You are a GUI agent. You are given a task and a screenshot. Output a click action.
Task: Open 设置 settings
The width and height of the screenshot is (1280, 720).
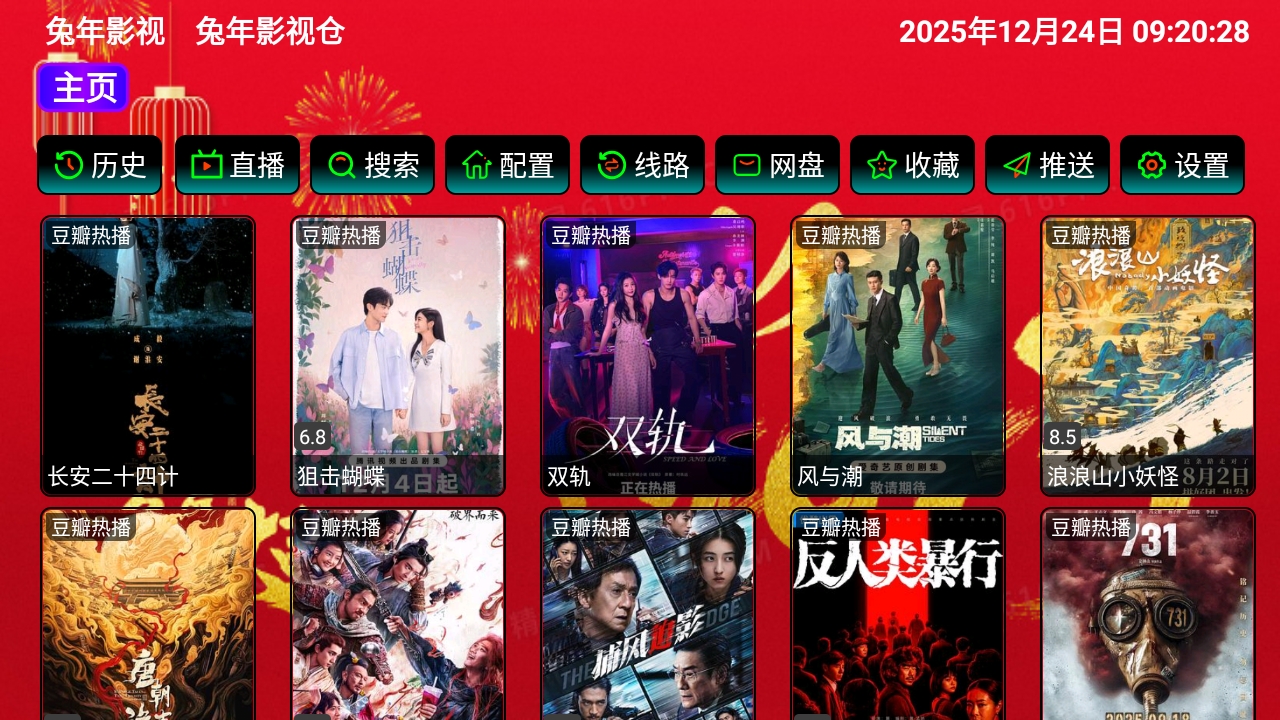(1182, 165)
